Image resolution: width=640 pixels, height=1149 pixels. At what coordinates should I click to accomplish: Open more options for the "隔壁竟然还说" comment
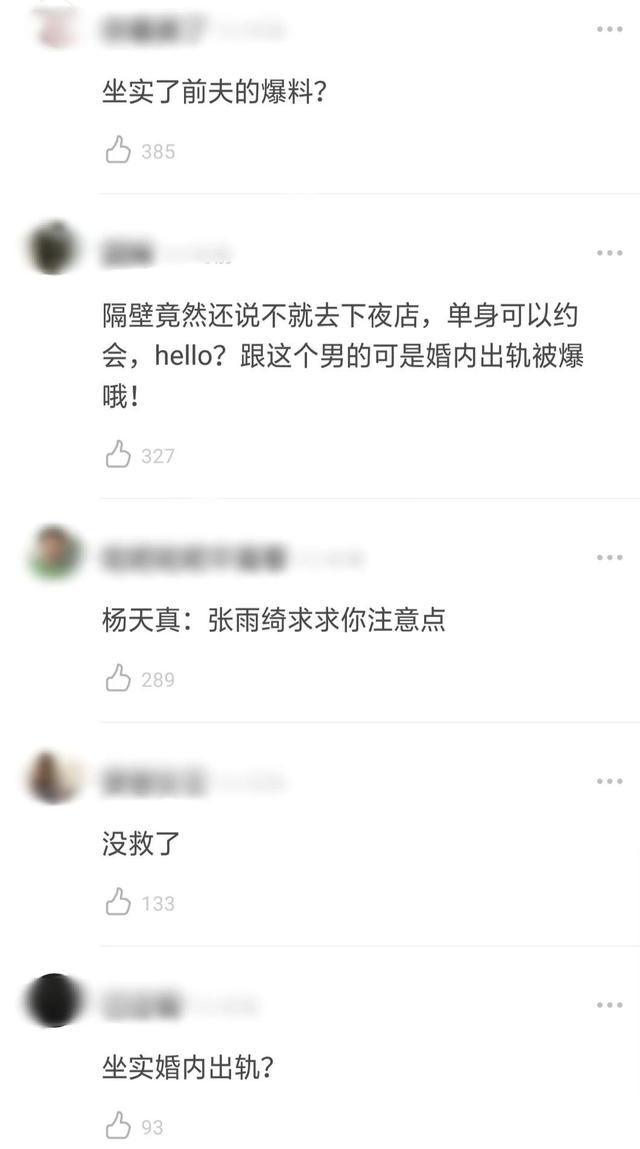609,253
